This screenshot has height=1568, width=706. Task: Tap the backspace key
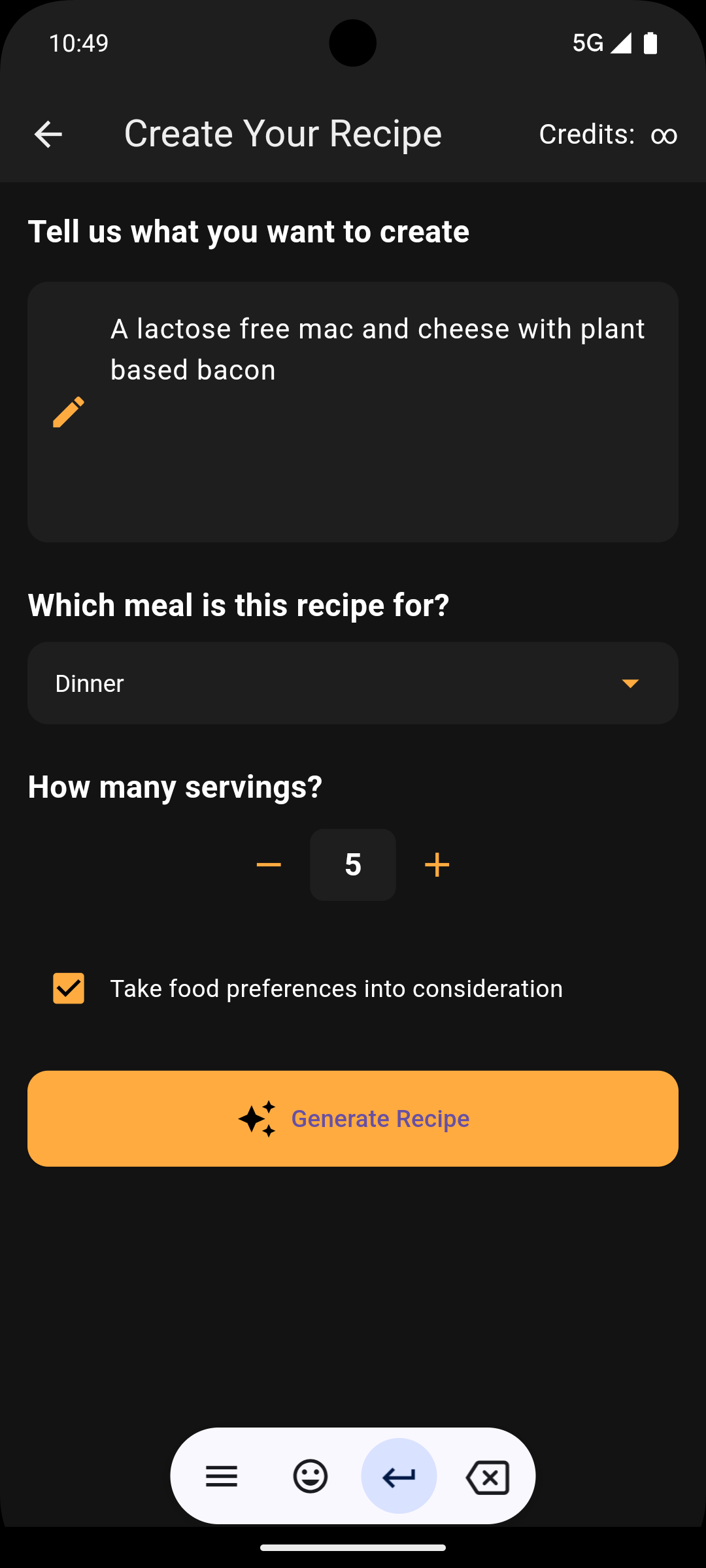point(488,1476)
